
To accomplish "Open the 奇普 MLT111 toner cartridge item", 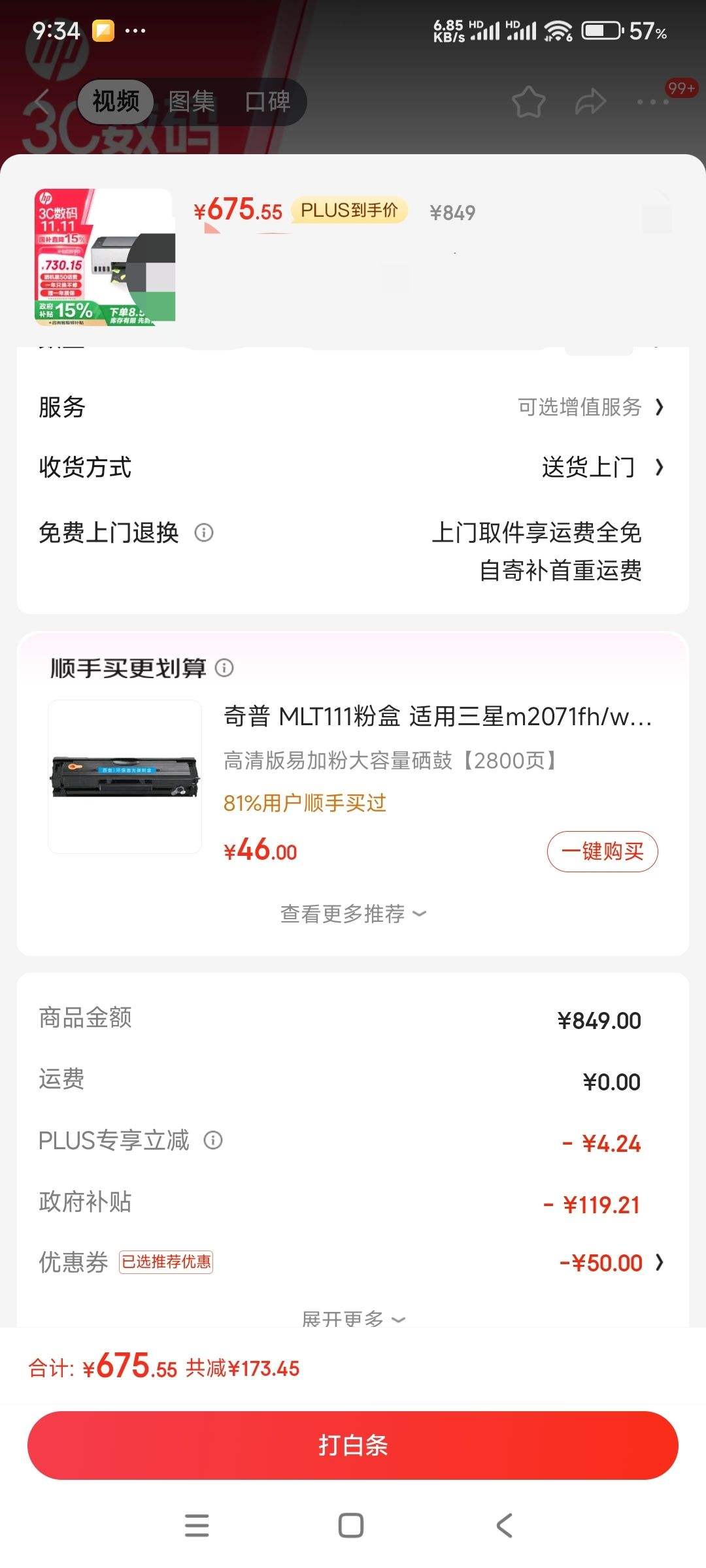I will (437, 717).
